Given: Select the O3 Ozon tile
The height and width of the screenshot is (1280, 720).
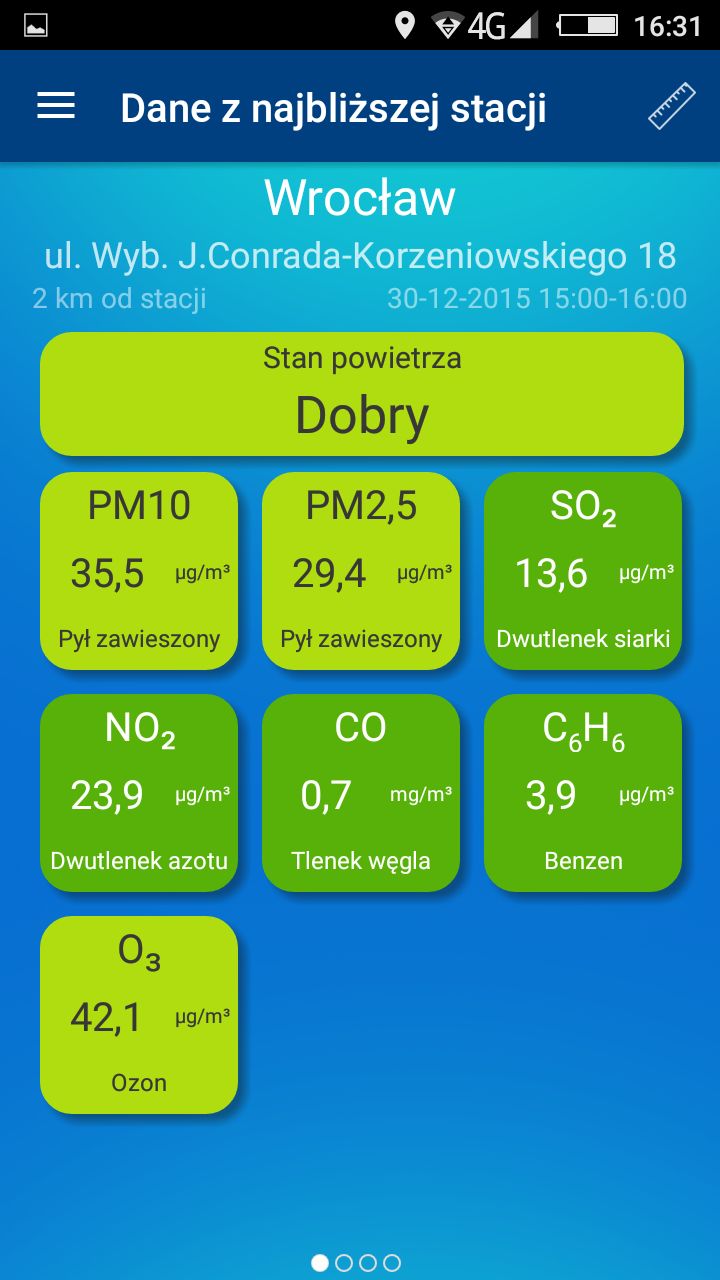Looking at the screenshot, I should click(x=138, y=1013).
